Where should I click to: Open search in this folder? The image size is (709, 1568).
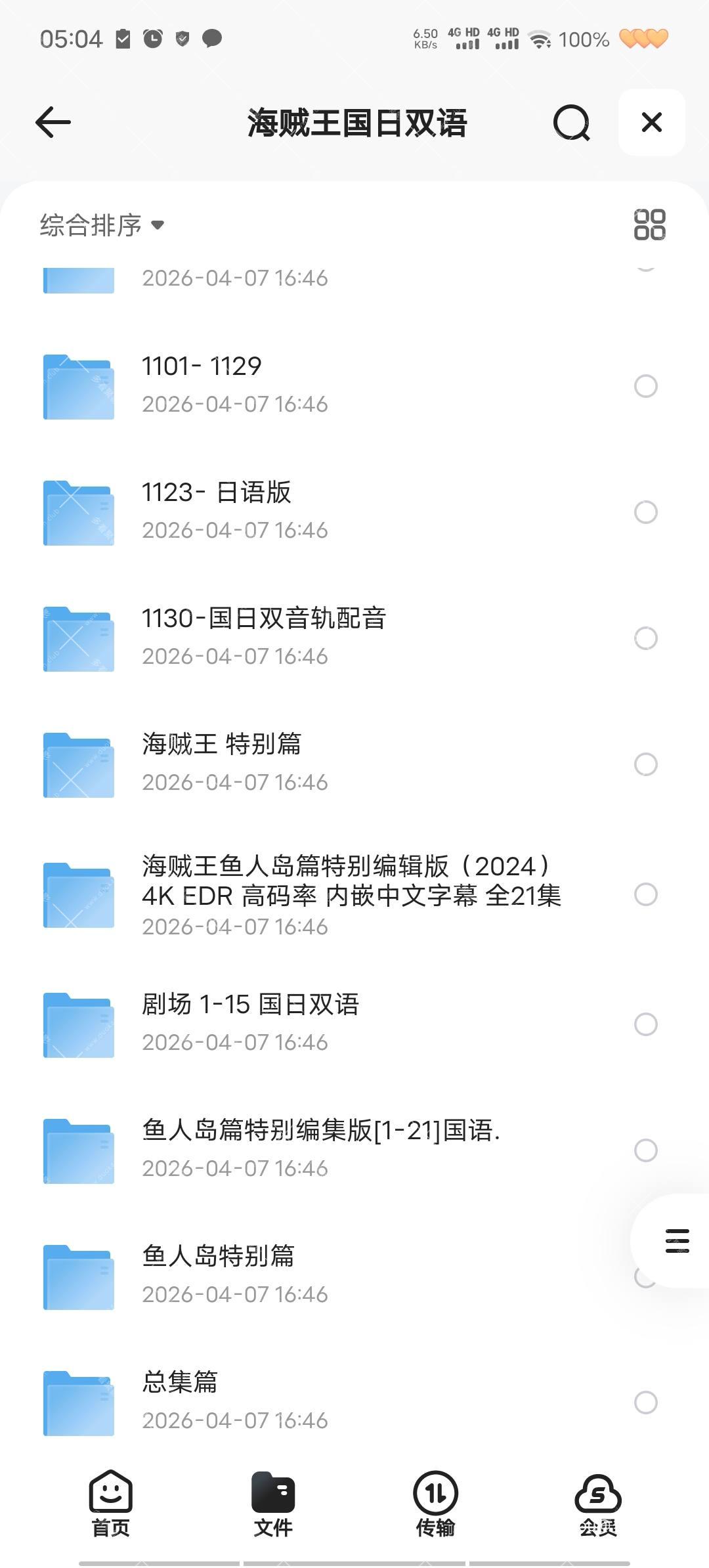pos(571,123)
